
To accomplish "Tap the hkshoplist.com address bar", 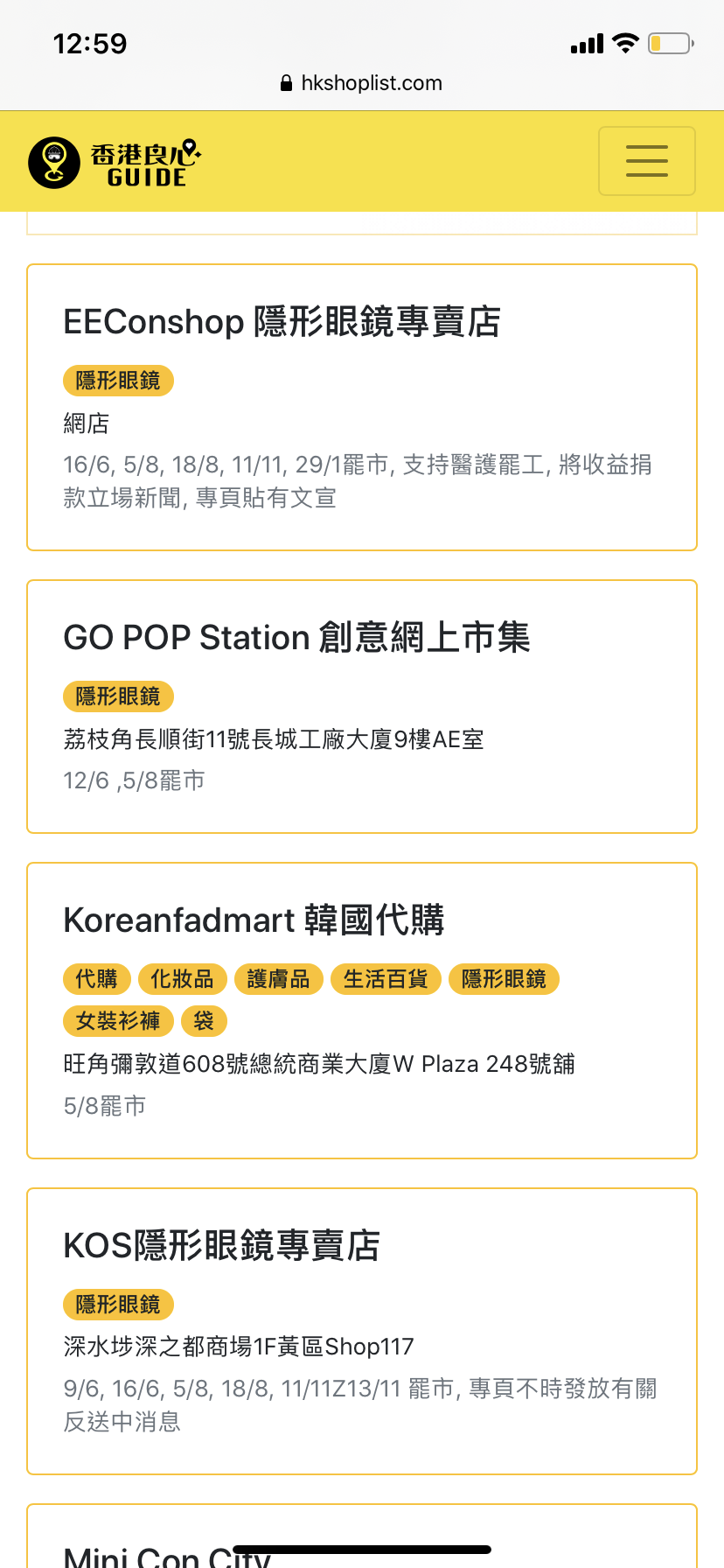I will (362, 83).
